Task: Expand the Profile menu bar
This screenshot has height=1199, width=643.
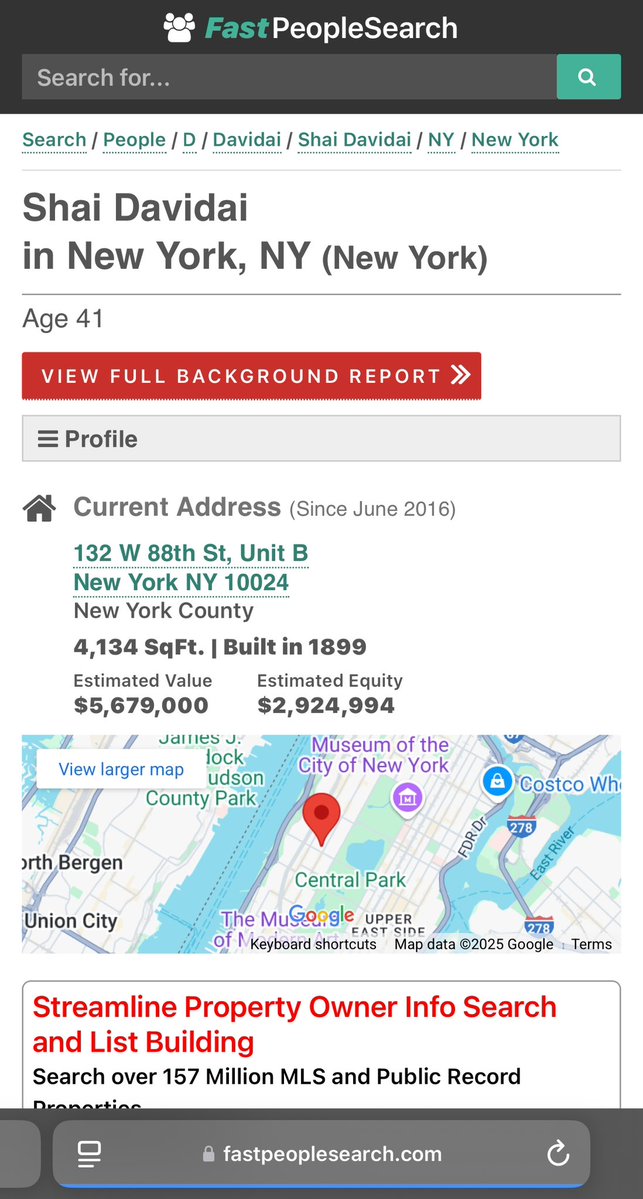Action: [x=321, y=439]
